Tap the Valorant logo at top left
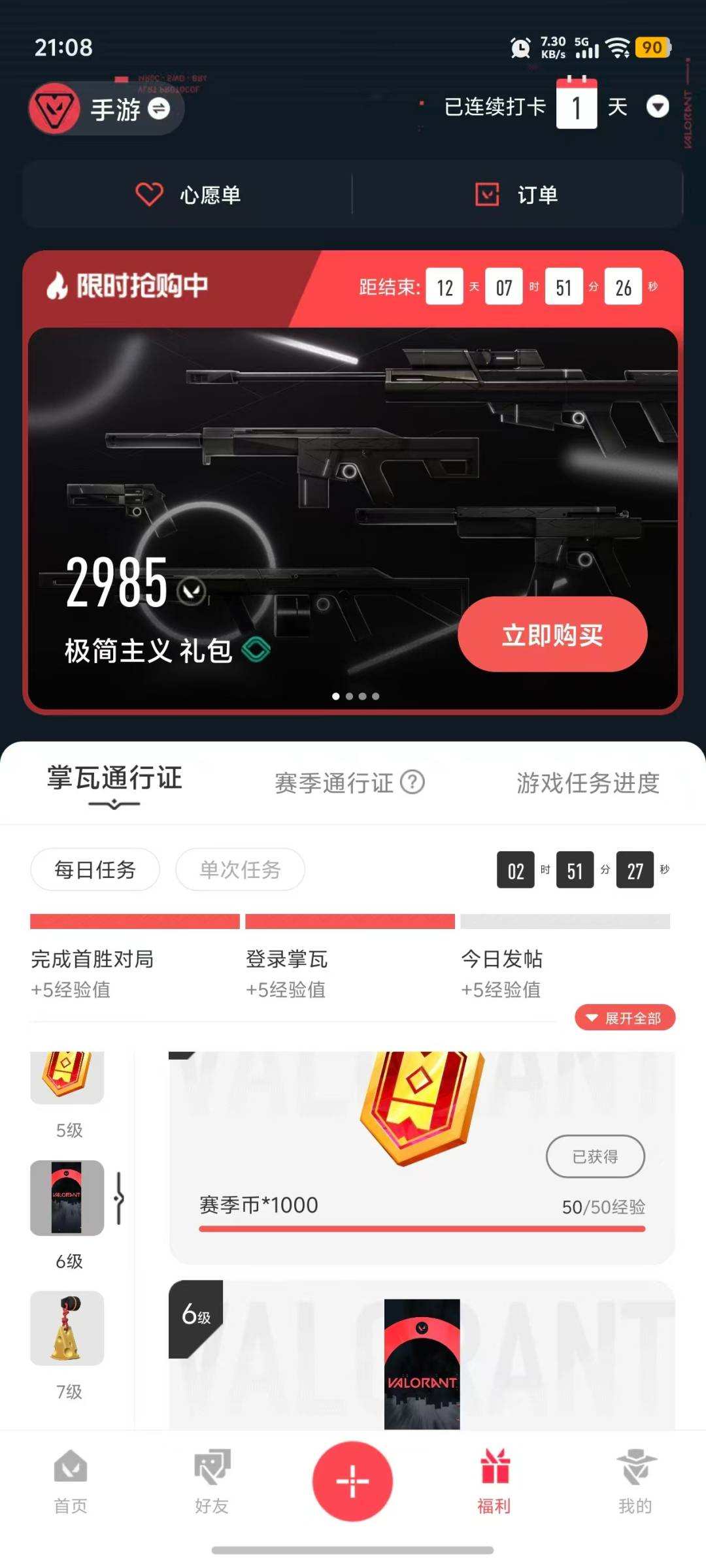This screenshot has height=1568, width=706. 56,109
